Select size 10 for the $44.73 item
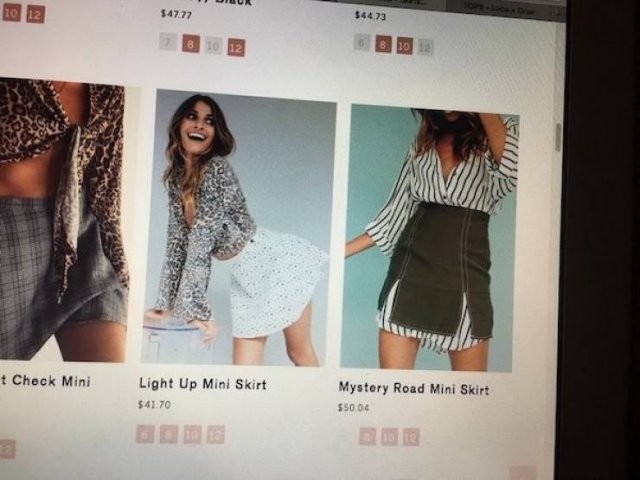Screen dimensions: 640x480 [x=404, y=45]
